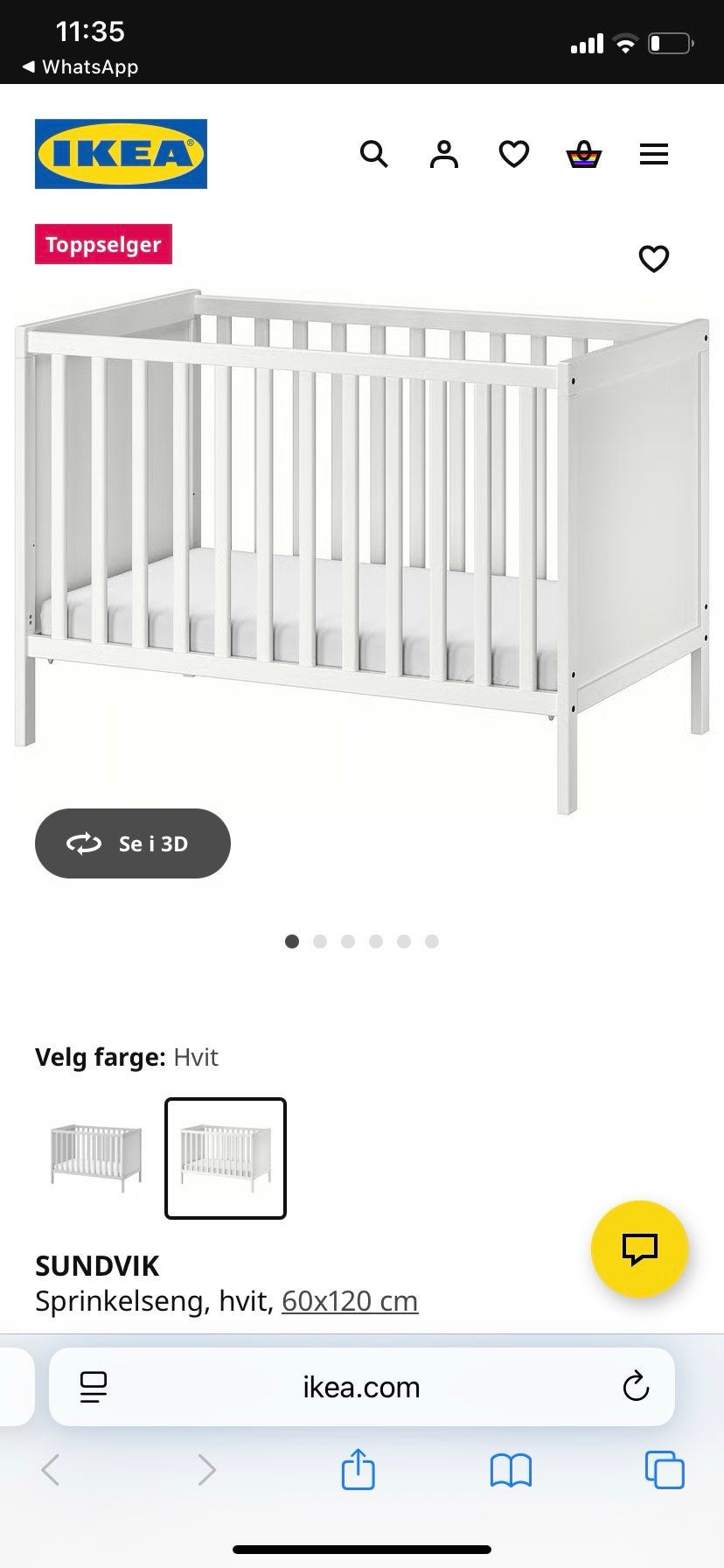Open the shopping basket

[583, 155]
